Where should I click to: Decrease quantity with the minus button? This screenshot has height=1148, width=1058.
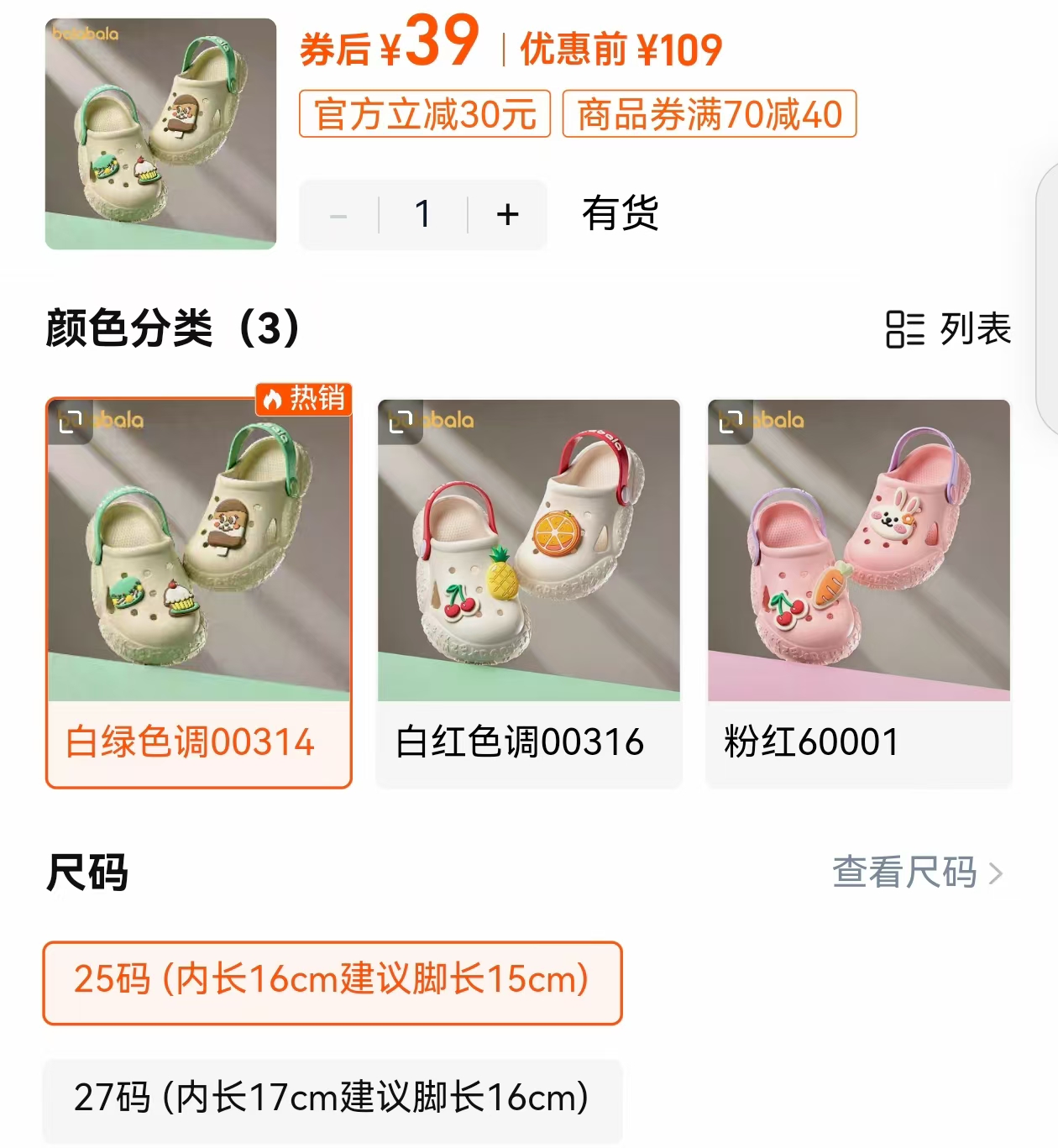pyautogui.click(x=339, y=215)
